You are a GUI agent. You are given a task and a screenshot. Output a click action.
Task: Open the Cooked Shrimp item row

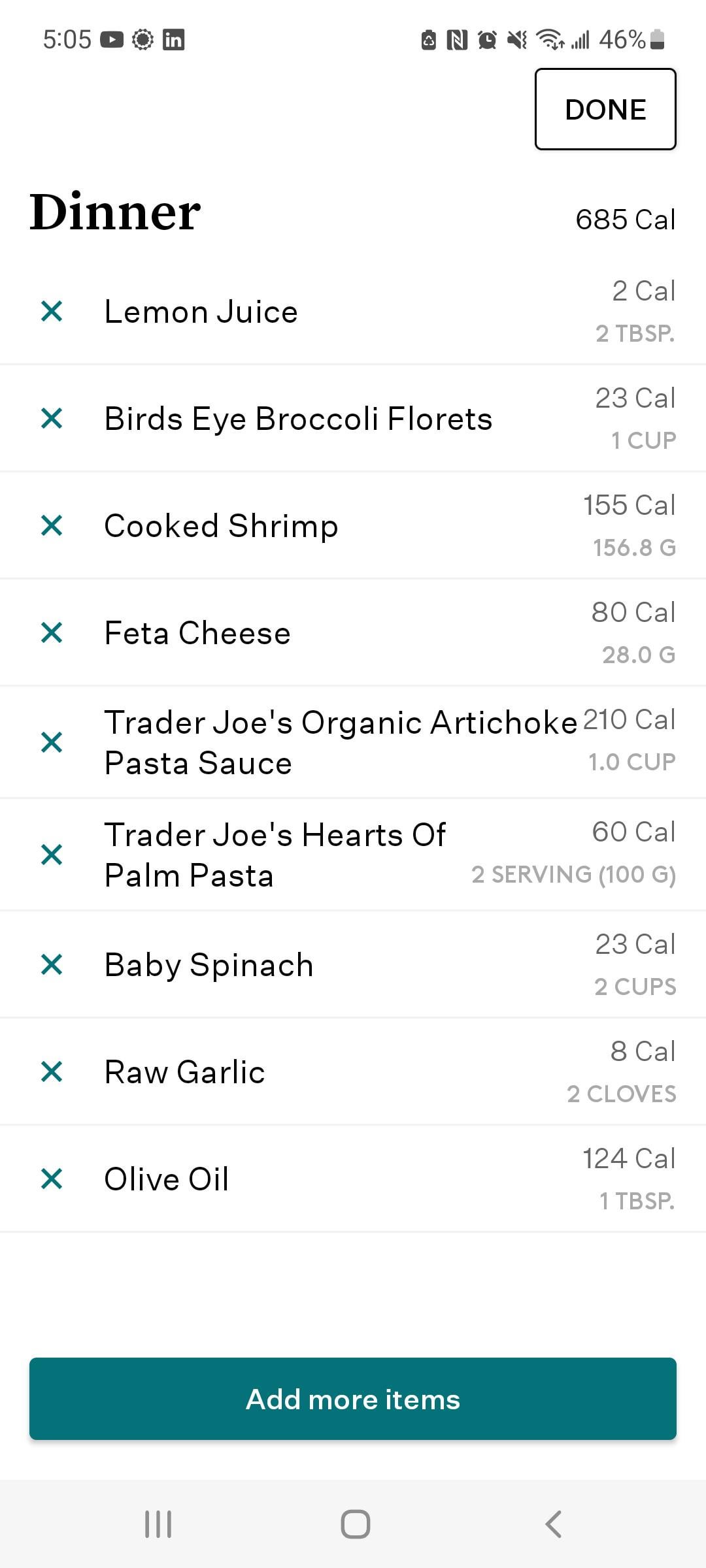(x=353, y=525)
